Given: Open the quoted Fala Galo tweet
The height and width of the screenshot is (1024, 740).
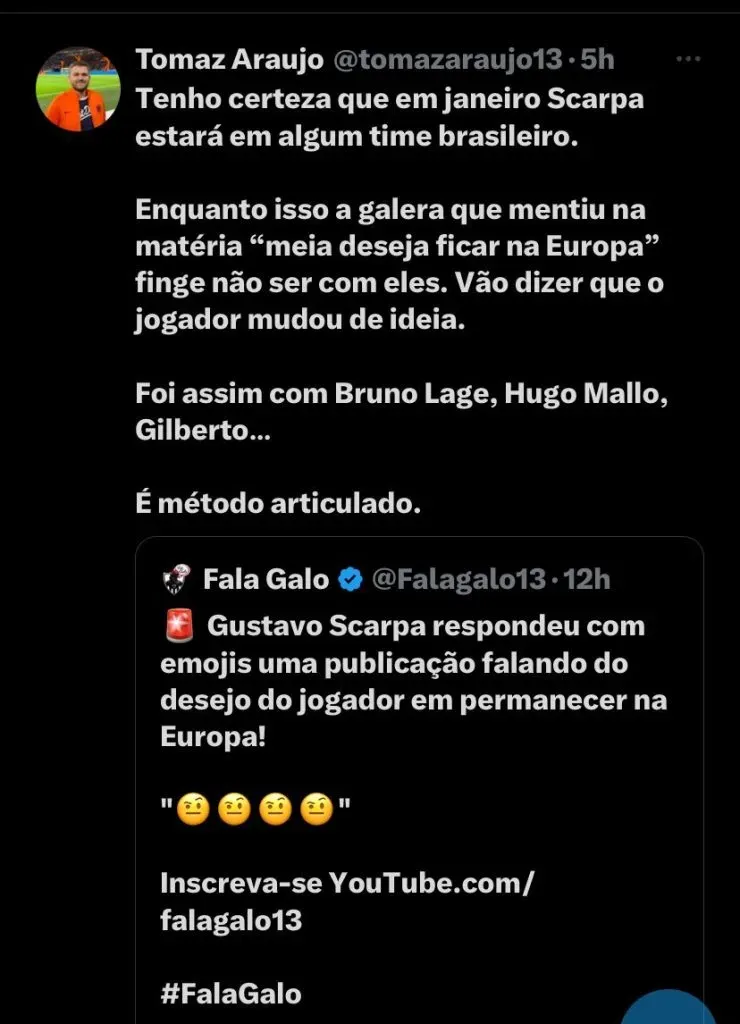Looking at the screenshot, I should click(x=420, y=680).
